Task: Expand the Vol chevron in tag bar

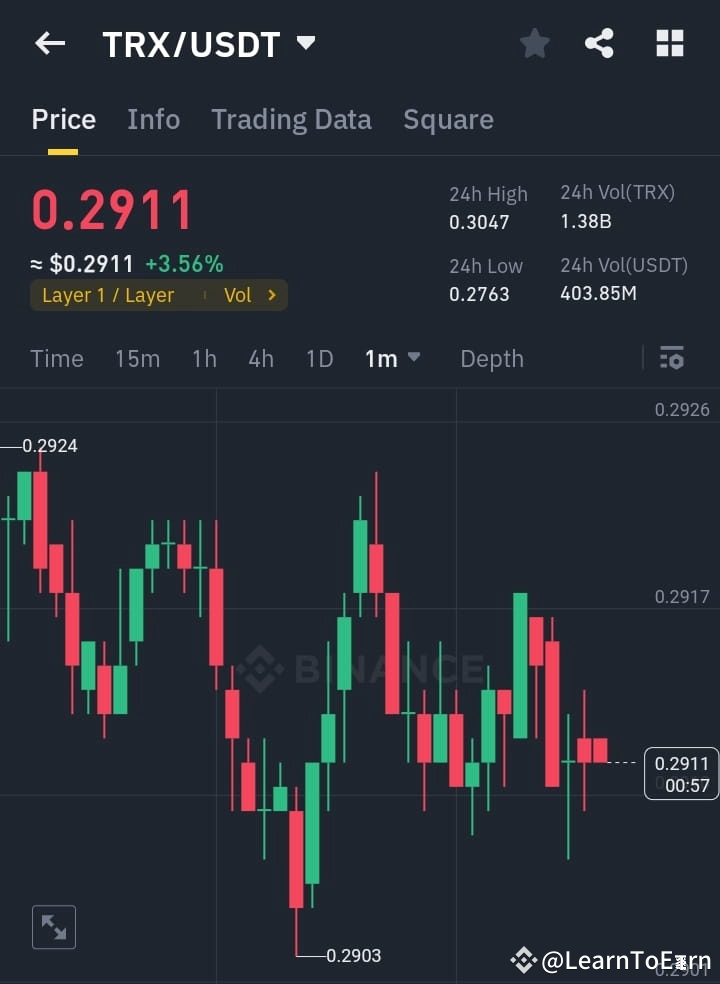Action: (x=252, y=295)
